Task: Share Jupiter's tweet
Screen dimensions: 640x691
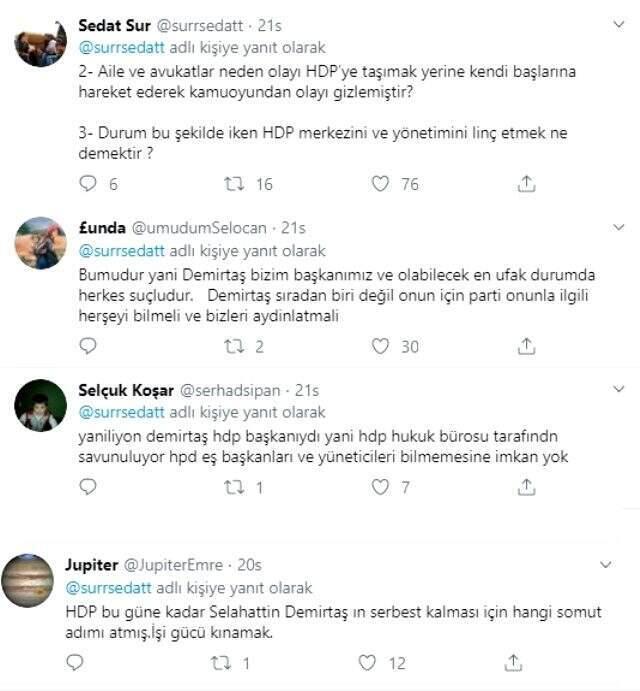Action: (514, 663)
